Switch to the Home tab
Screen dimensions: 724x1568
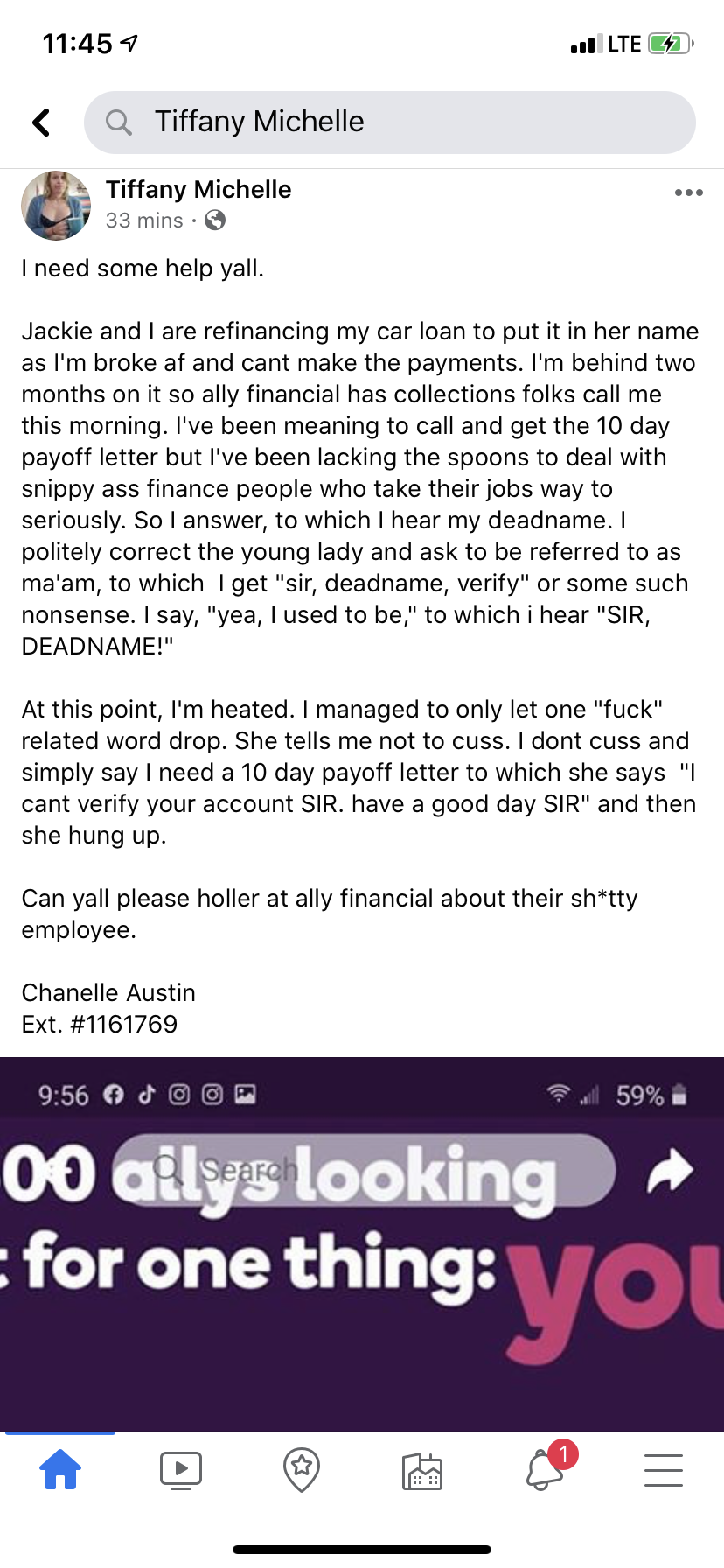pyautogui.click(x=60, y=1469)
